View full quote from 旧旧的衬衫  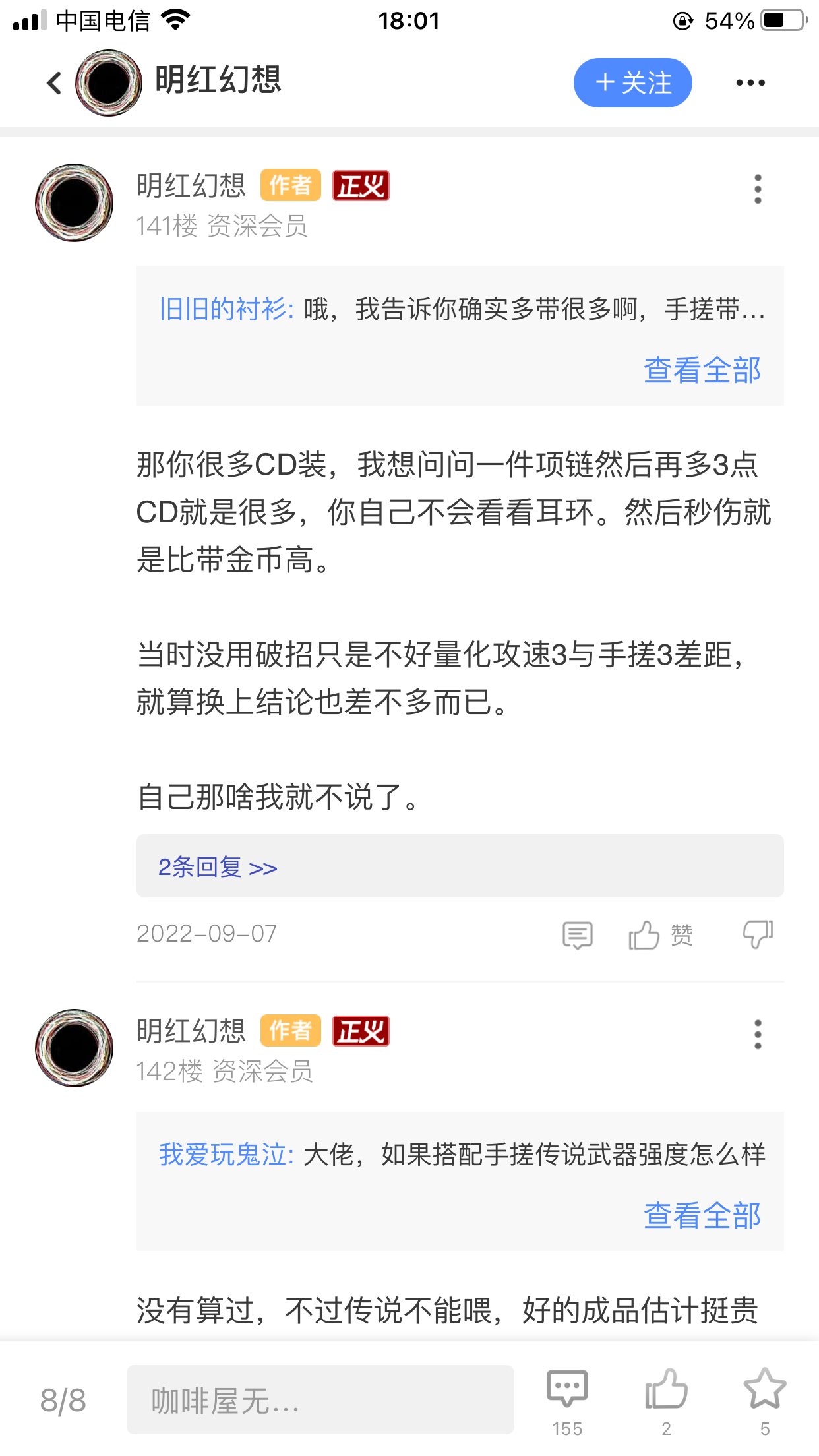tap(702, 370)
